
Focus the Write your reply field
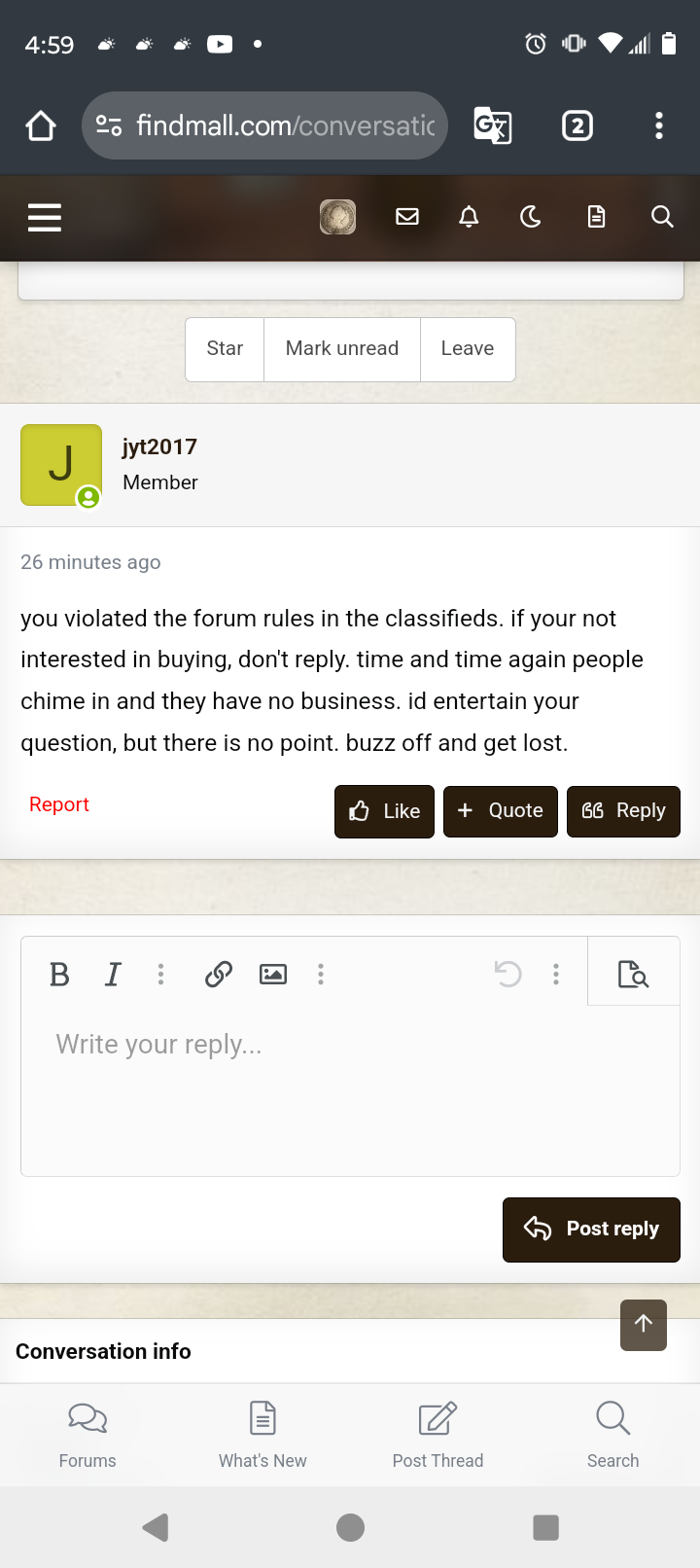pyautogui.click(x=350, y=1089)
